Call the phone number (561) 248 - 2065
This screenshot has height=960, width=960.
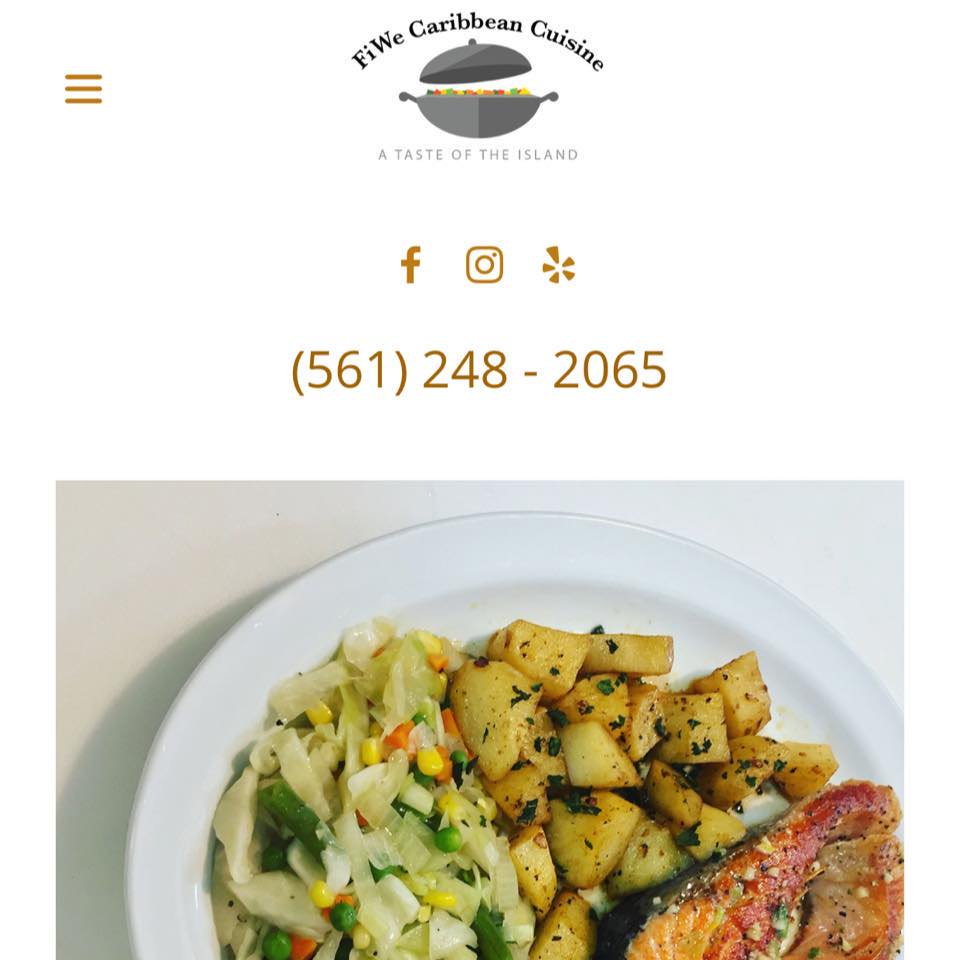click(x=478, y=370)
